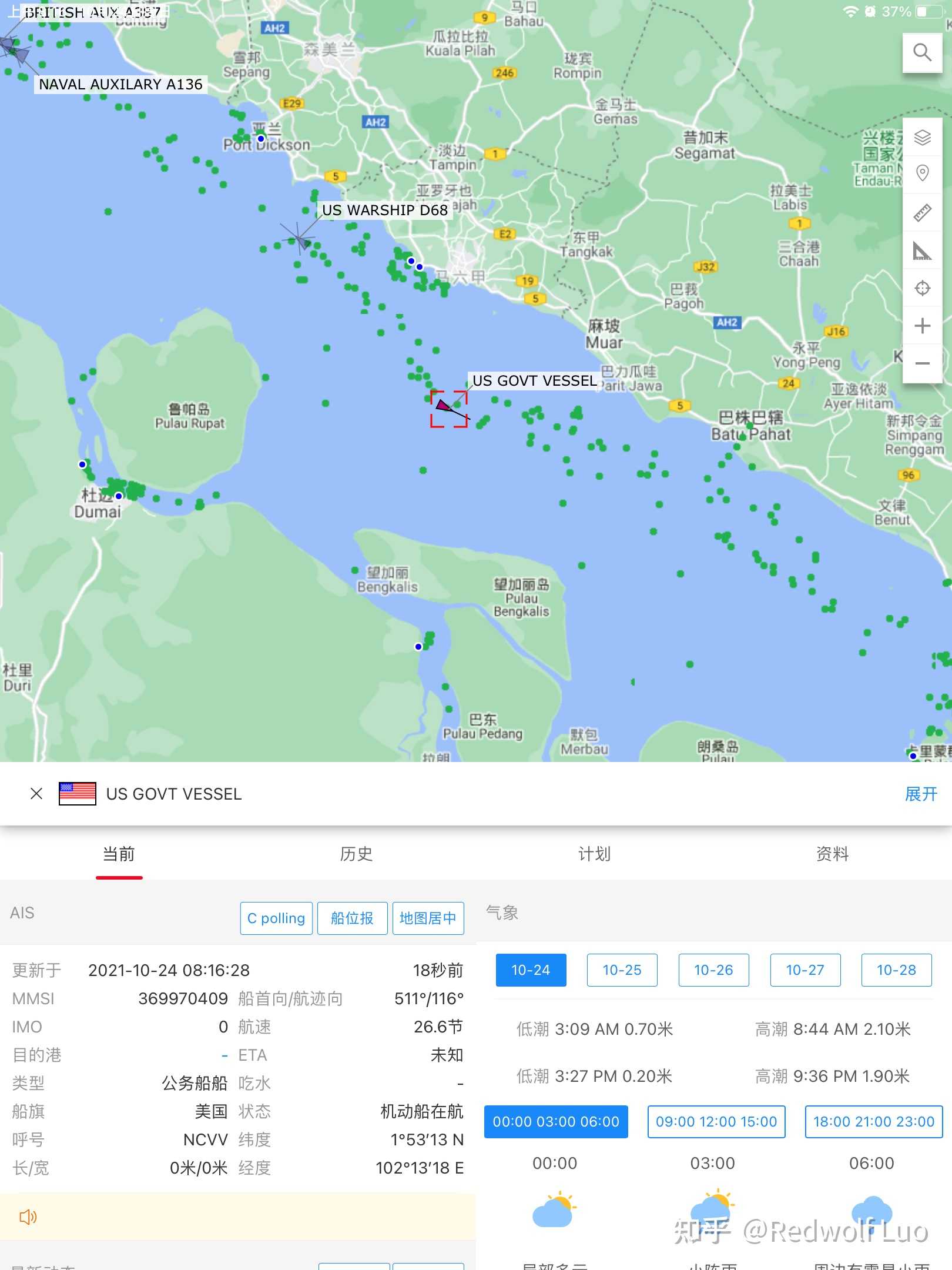Tap the C polling button
The image size is (952, 1270).
(x=276, y=918)
